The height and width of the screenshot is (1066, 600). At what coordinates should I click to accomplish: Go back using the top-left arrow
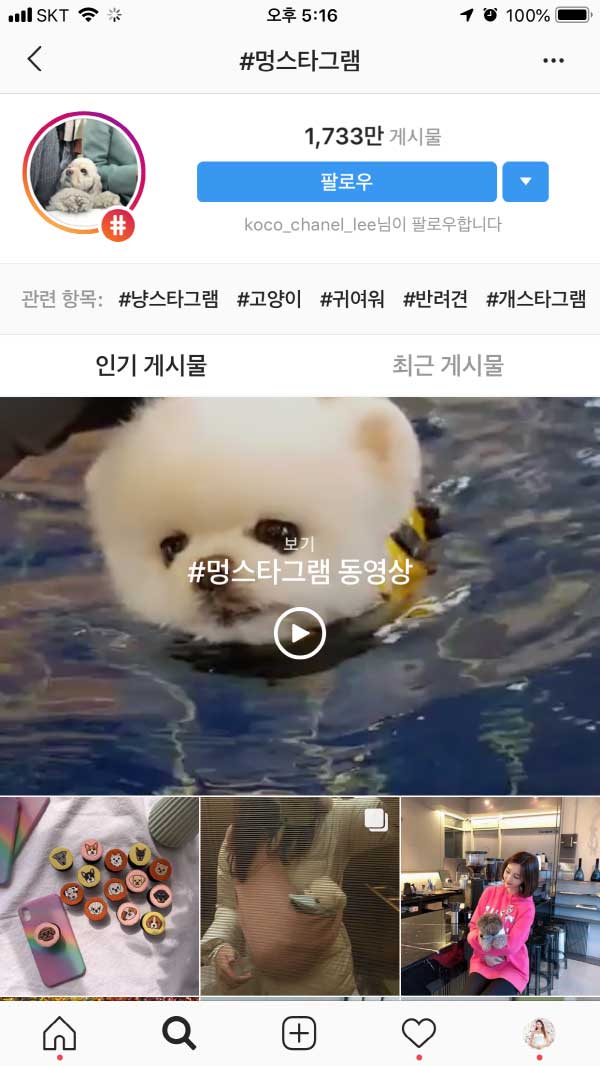point(35,59)
